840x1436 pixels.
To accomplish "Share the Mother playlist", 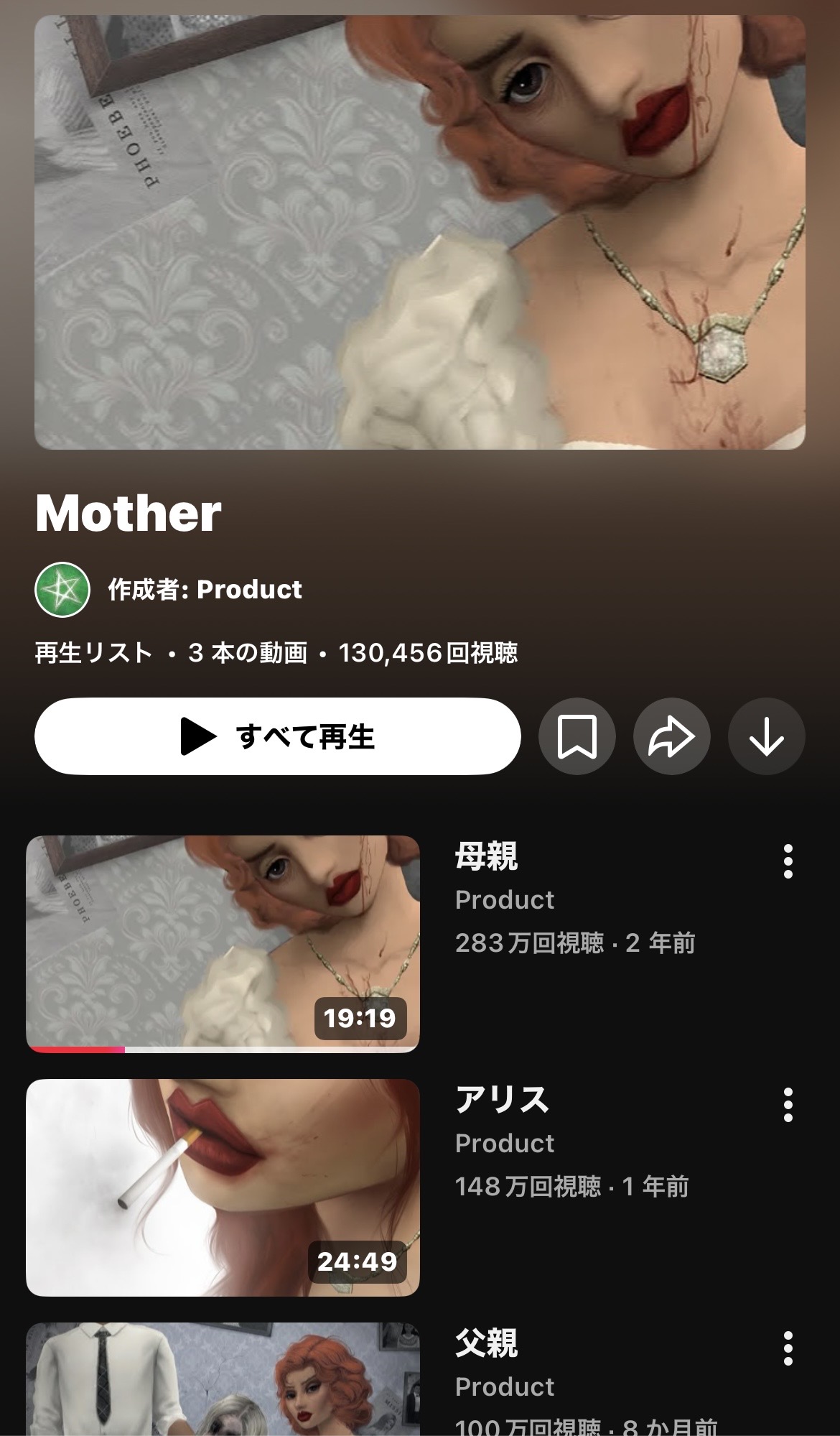I will pyautogui.click(x=672, y=736).
